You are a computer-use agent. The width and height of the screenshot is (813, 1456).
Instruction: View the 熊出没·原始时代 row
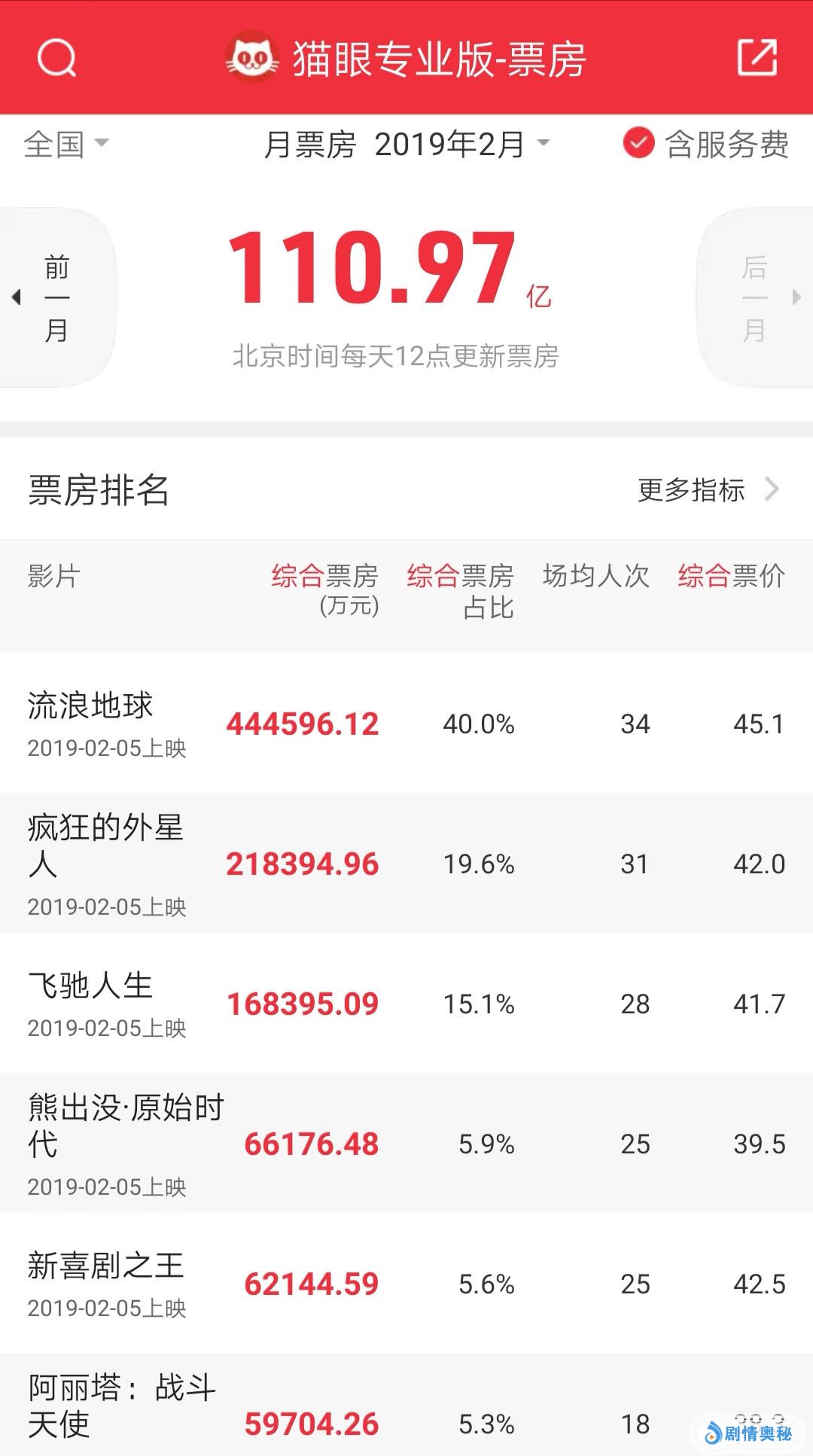pos(406,1143)
